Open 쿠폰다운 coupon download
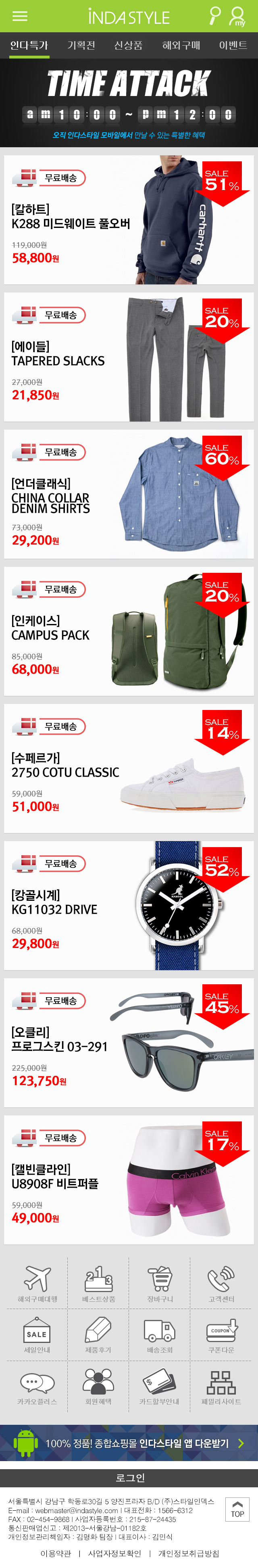This screenshot has width=258, height=1568. point(221,1335)
